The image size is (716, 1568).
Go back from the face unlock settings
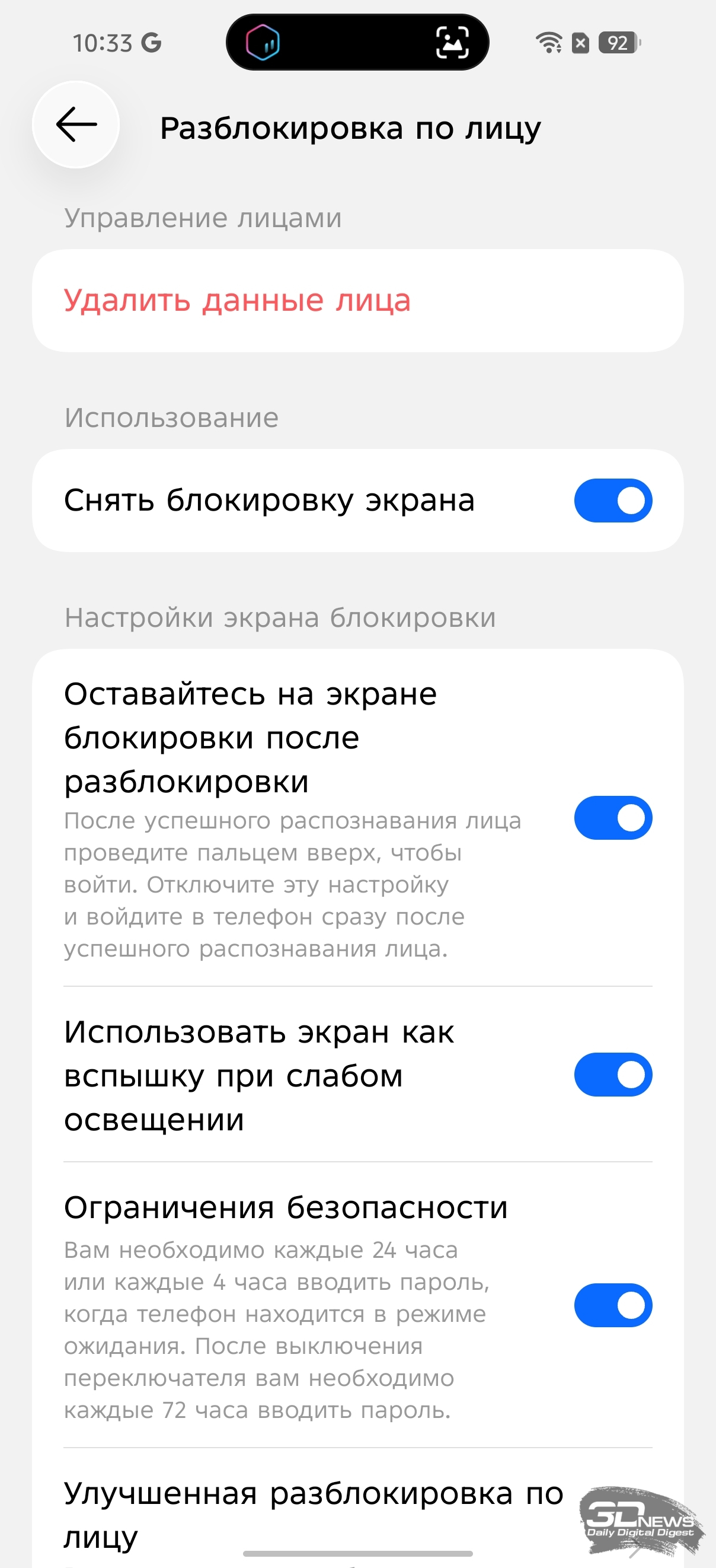(76, 125)
